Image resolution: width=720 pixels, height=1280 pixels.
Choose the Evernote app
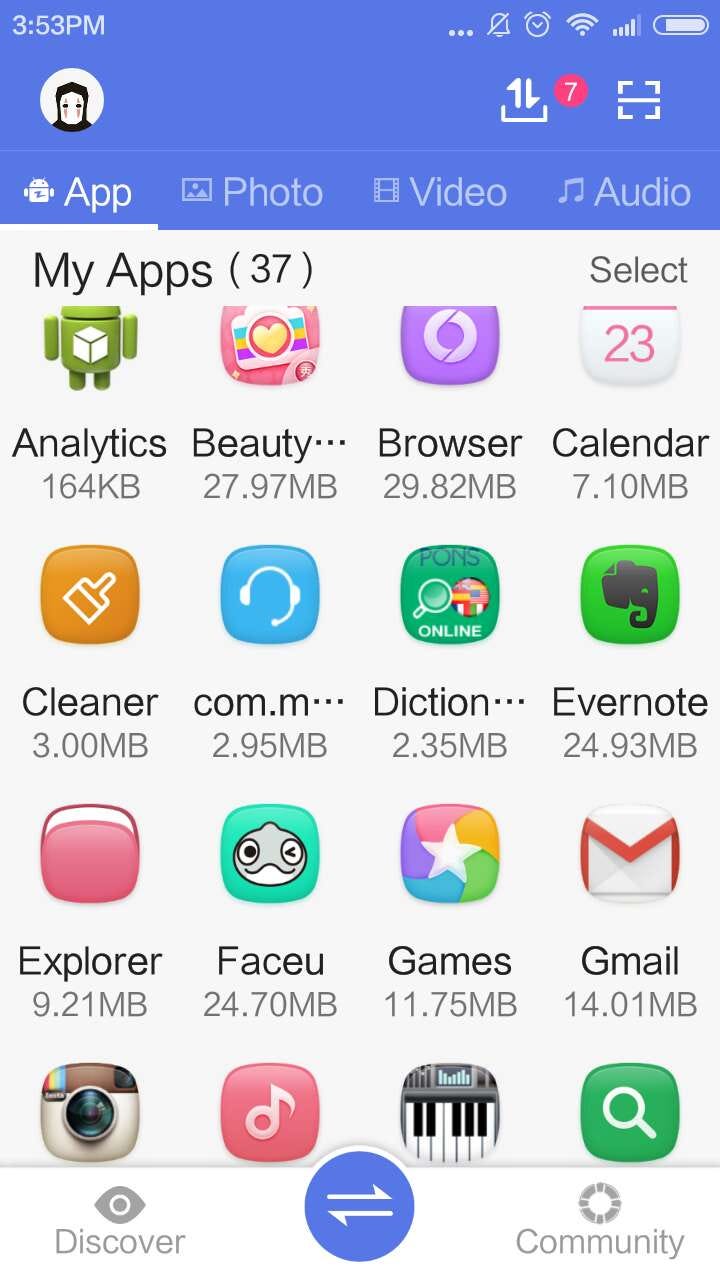pos(630,595)
